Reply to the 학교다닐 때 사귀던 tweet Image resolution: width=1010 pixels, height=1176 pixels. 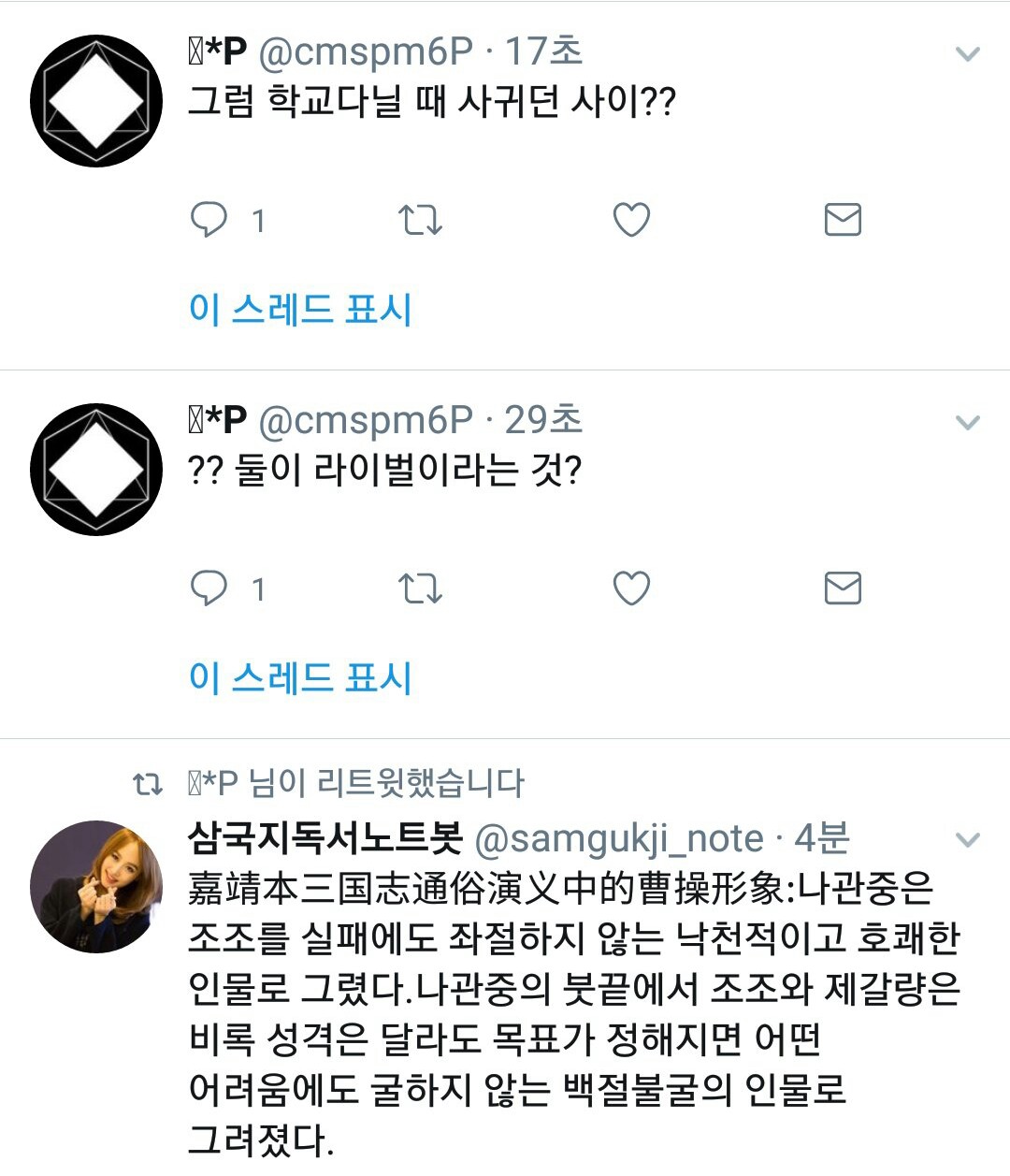click(x=209, y=220)
